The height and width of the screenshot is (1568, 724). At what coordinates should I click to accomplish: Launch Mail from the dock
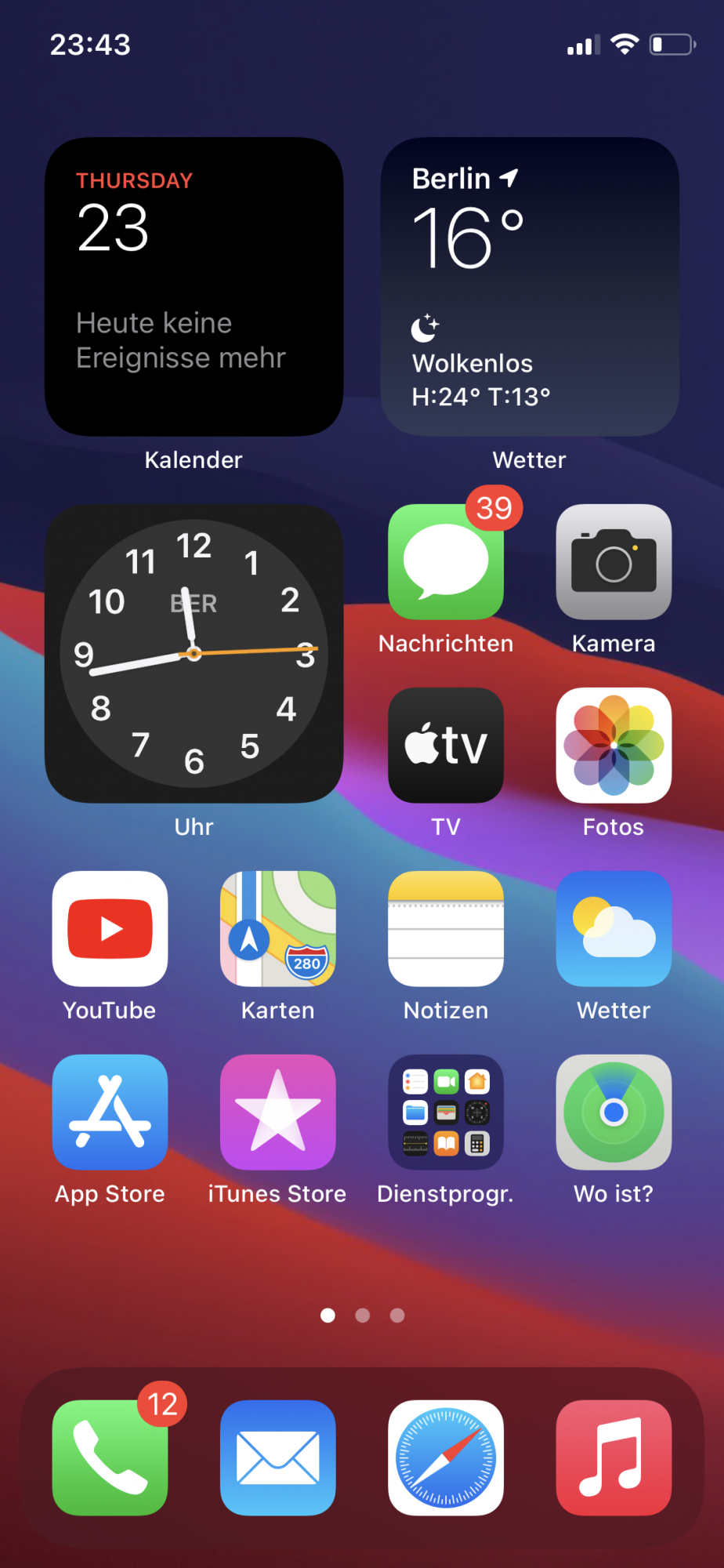(278, 1457)
